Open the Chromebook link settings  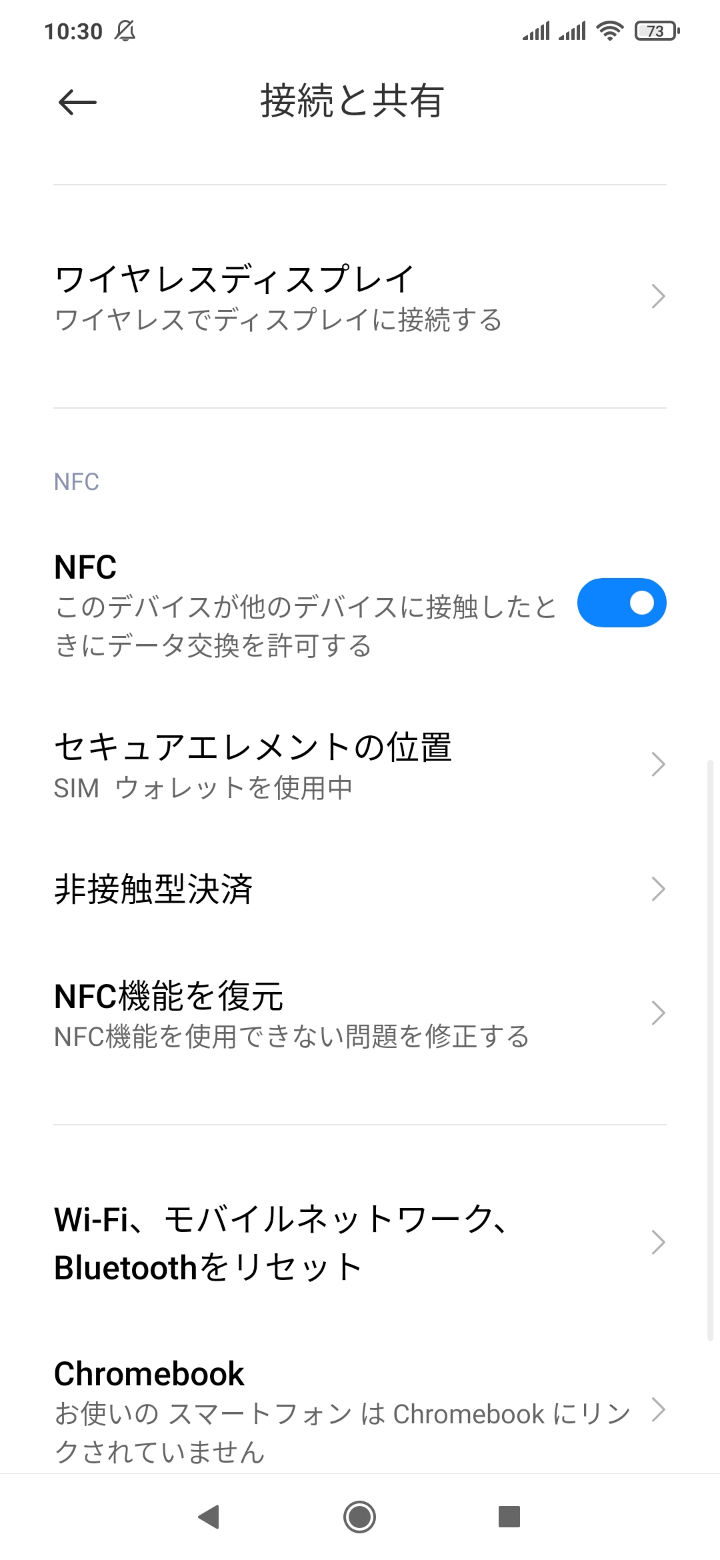click(x=360, y=1410)
